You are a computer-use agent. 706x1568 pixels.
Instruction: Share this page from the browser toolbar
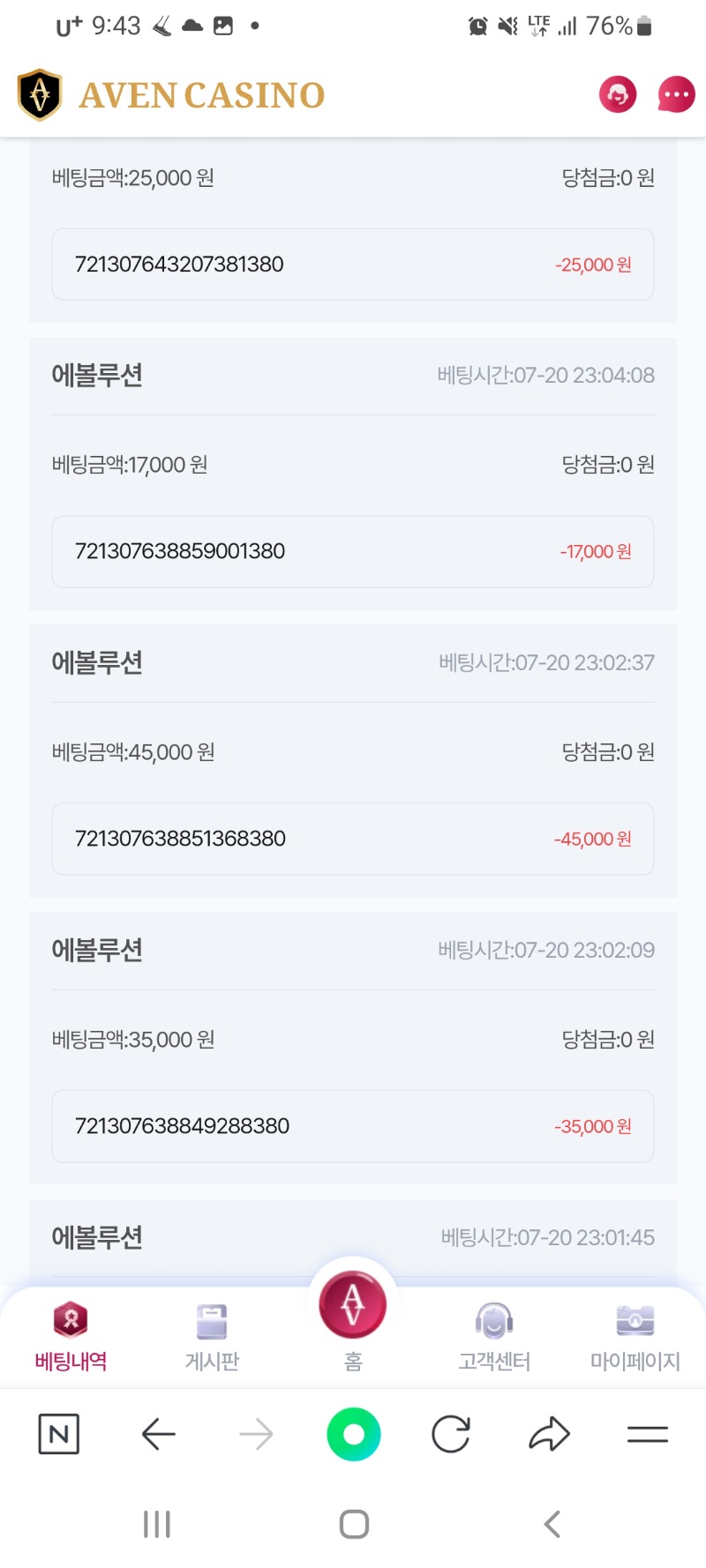tap(549, 1434)
